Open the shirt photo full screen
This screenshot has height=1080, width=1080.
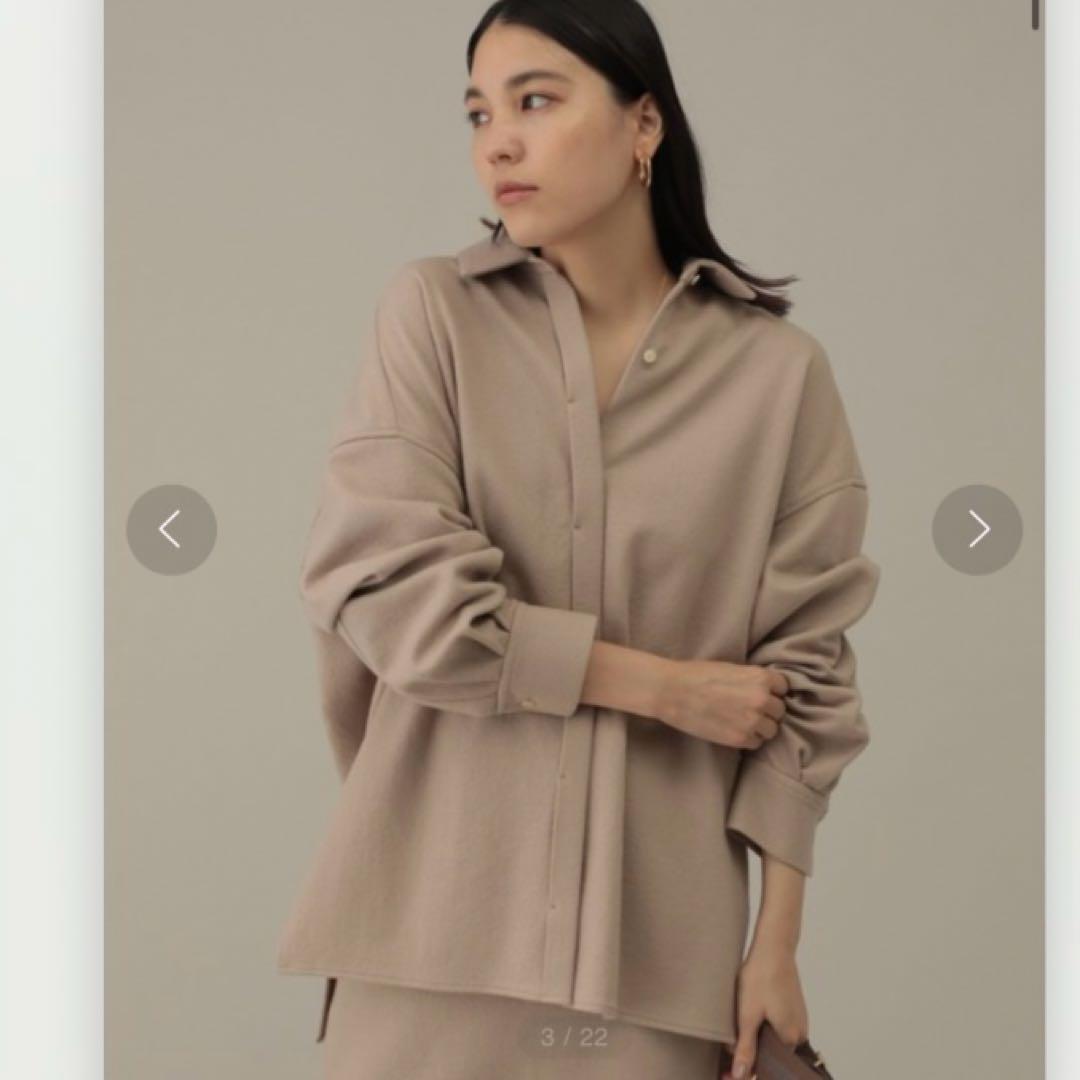[574, 540]
